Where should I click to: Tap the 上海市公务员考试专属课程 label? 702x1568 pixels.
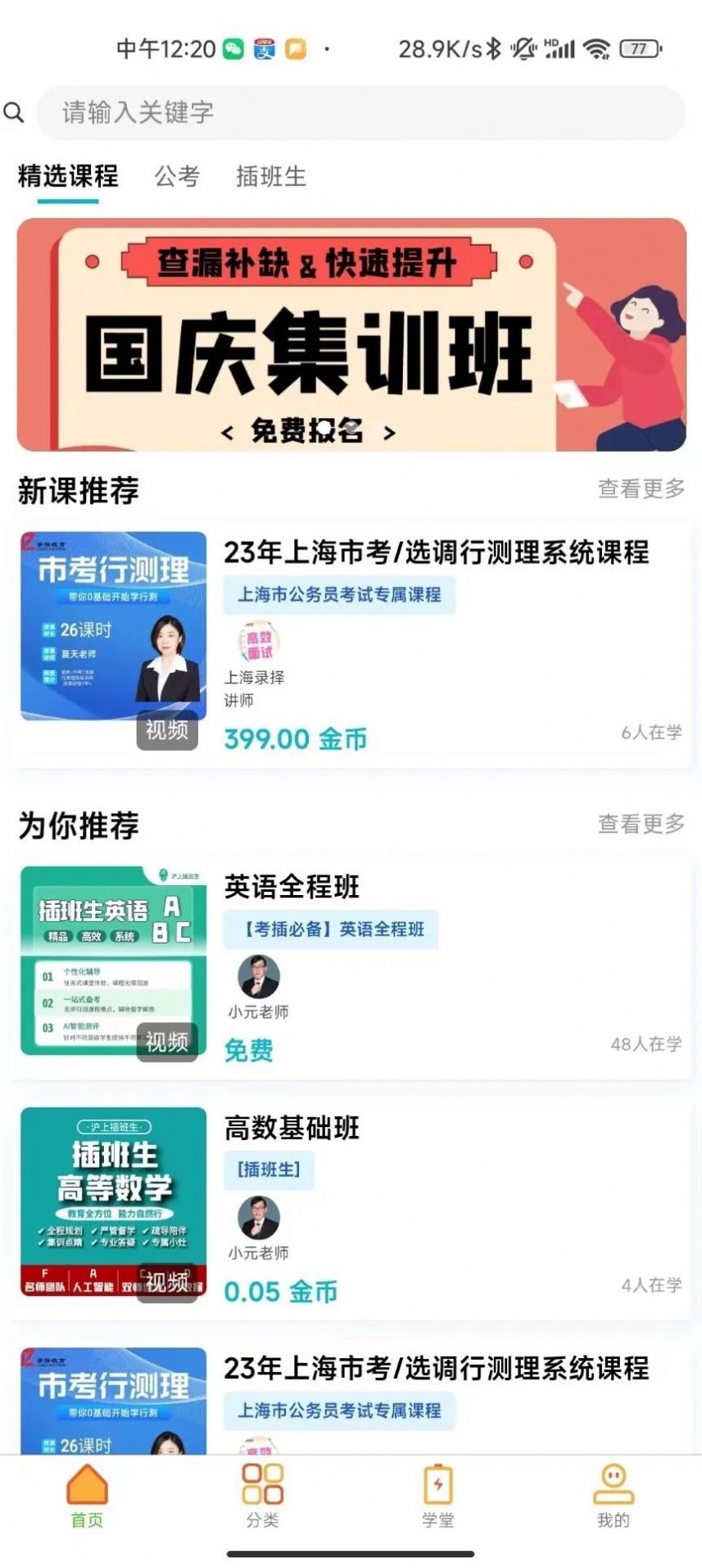(x=338, y=597)
